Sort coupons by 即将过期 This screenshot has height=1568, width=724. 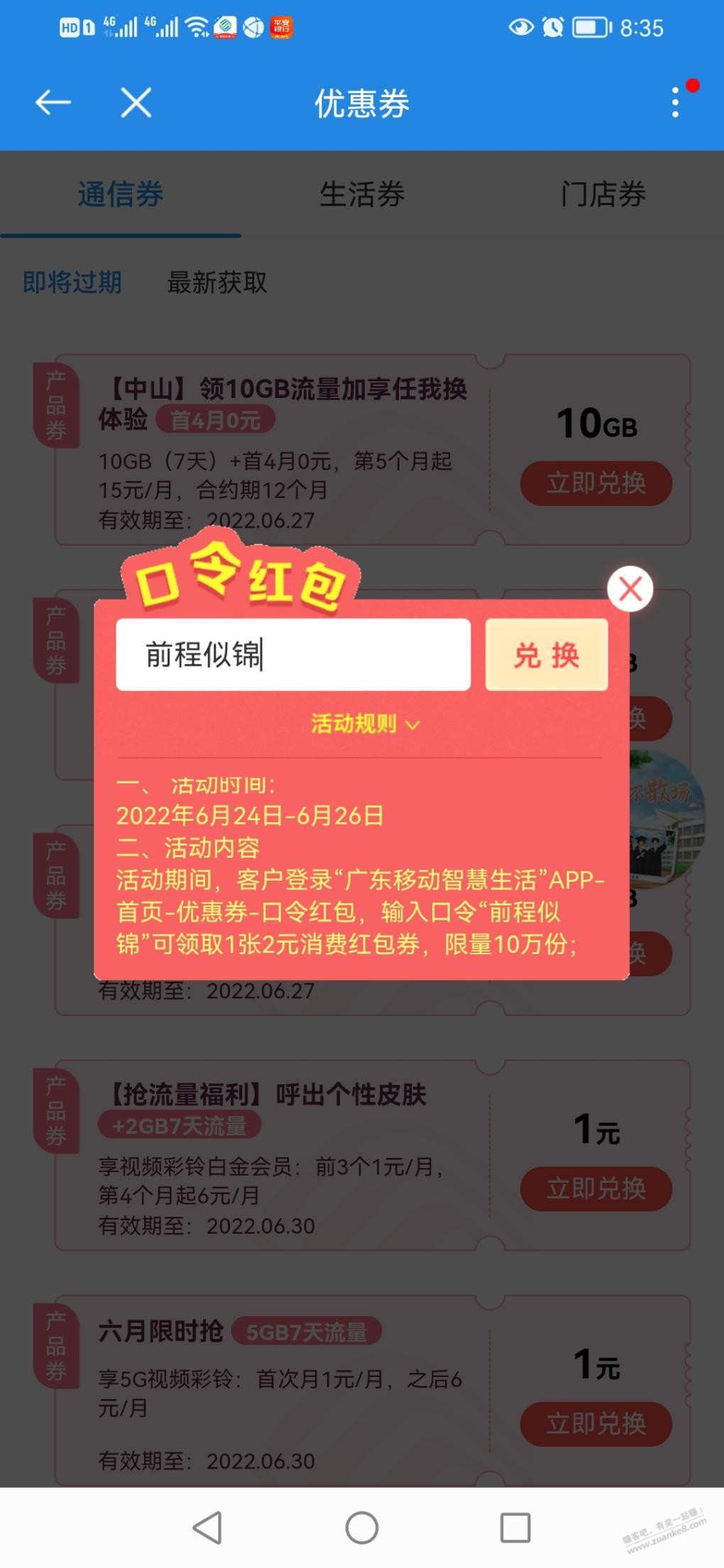(x=72, y=282)
